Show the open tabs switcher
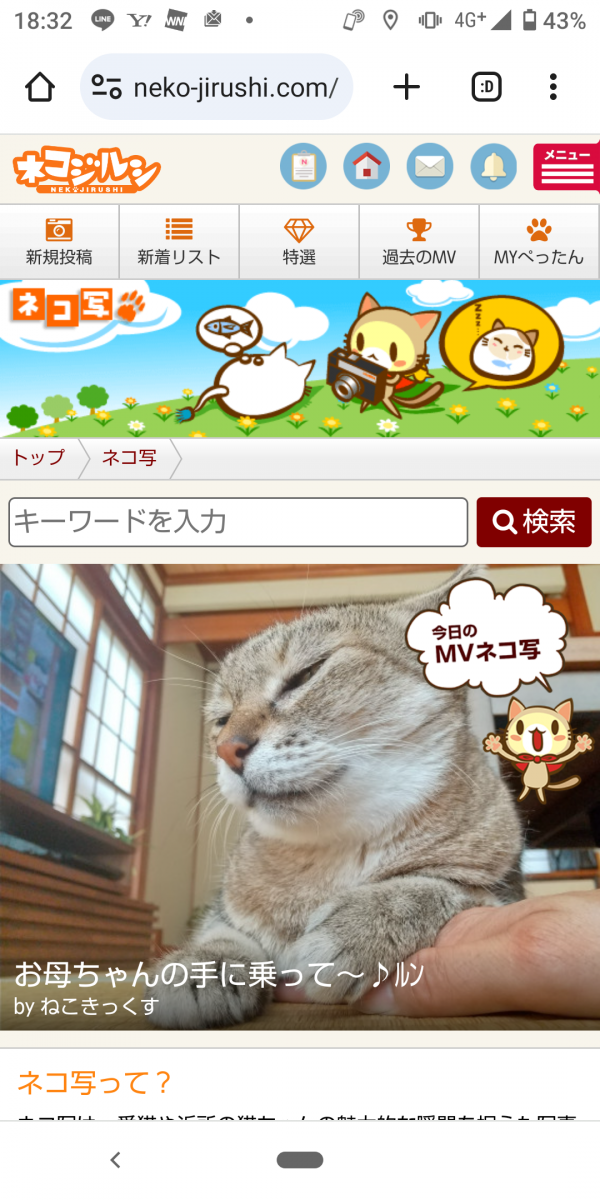600x1200 pixels. (486, 88)
